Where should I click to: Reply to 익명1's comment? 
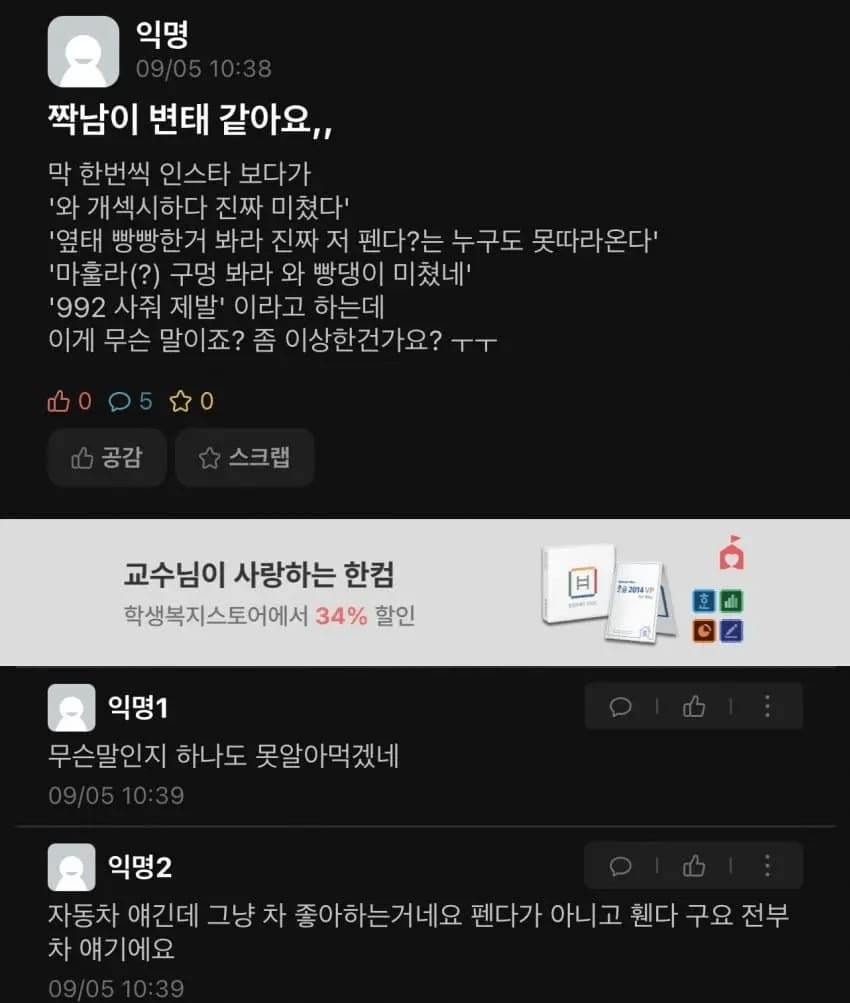(620, 707)
